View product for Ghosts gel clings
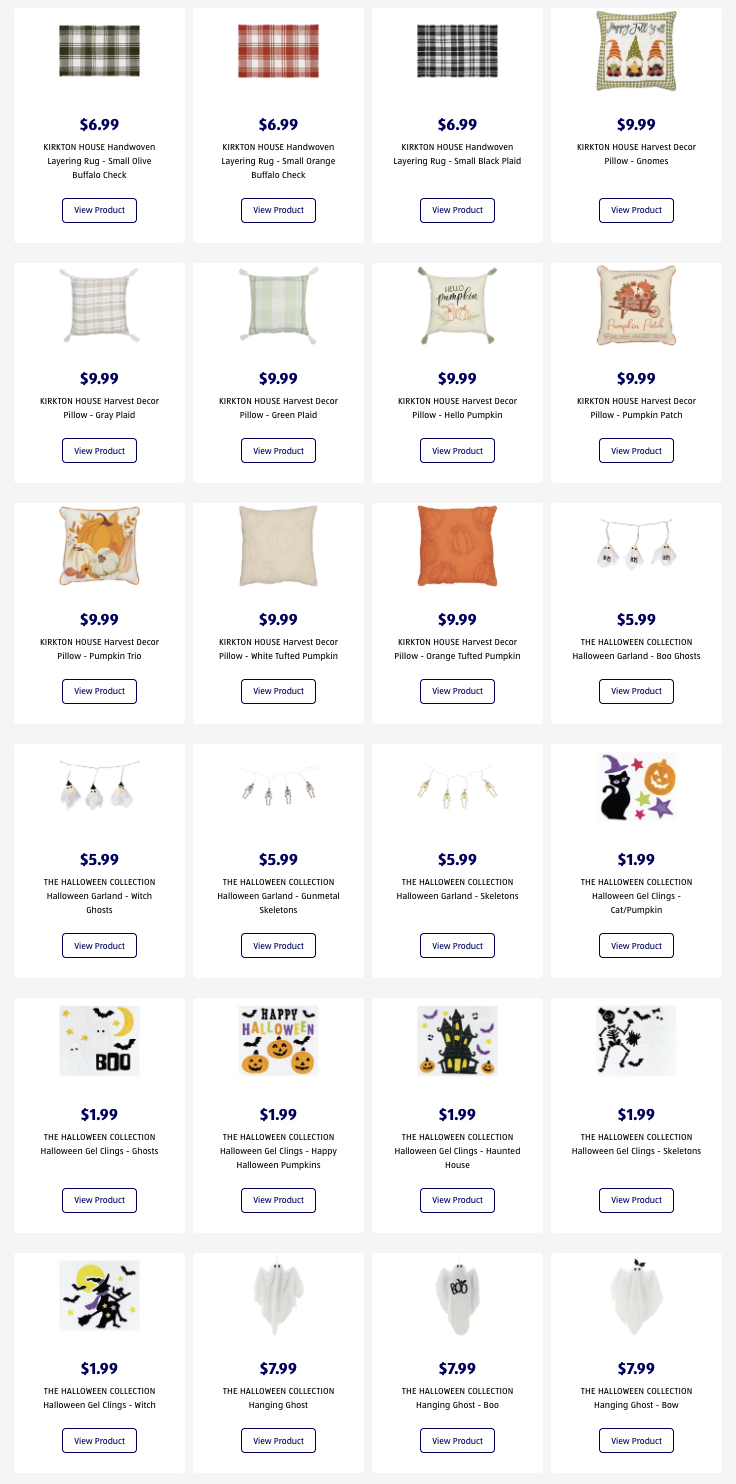This screenshot has height=1484, width=736. tap(99, 1200)
